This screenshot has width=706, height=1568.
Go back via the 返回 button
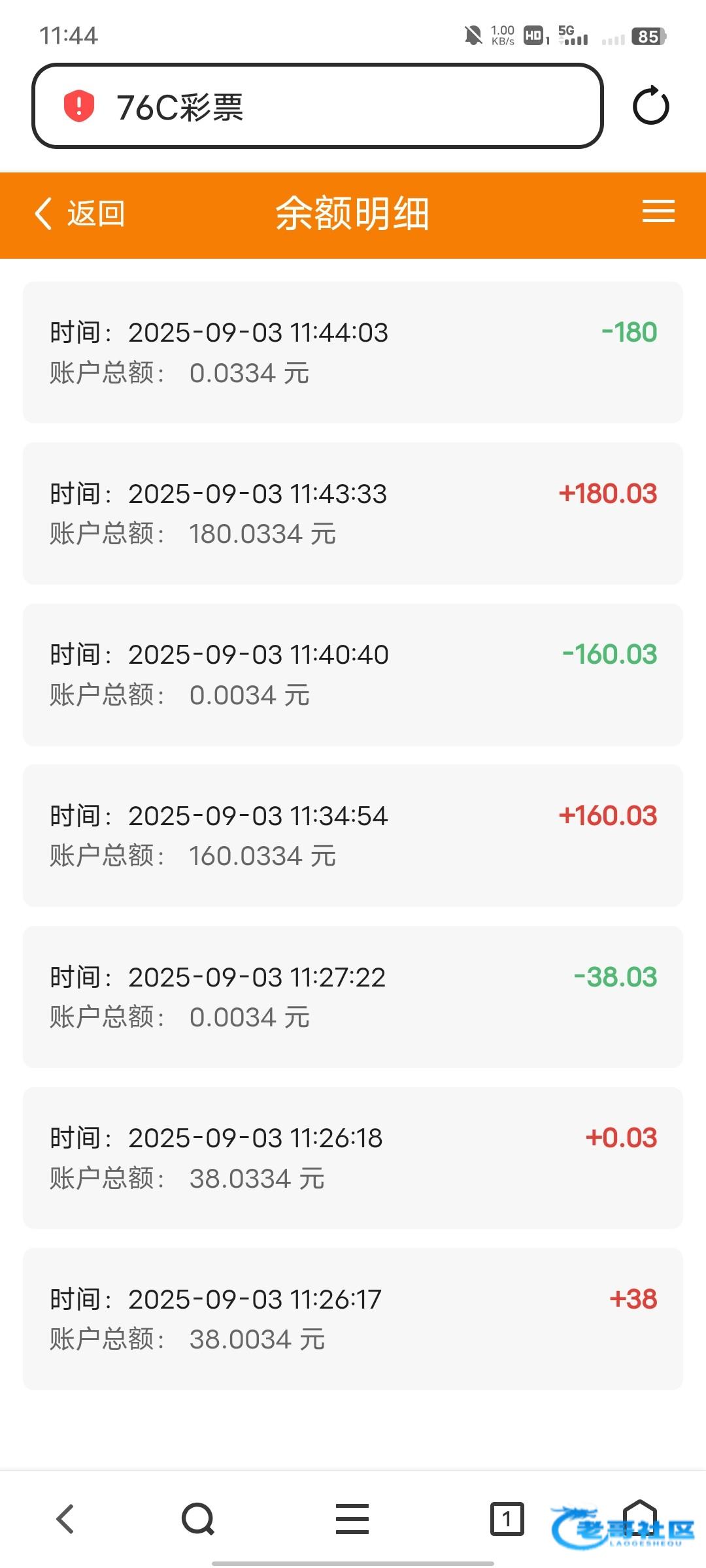pyautogui.click(x=80, y=214)
